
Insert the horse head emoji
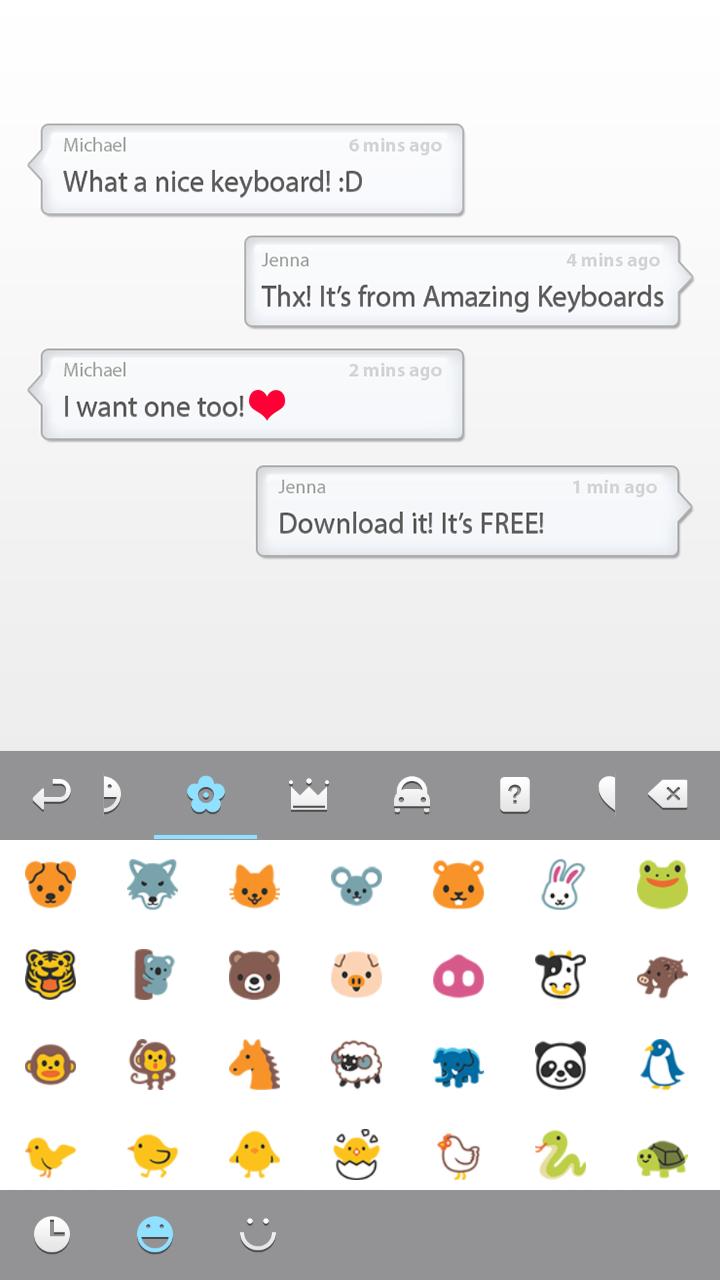pyautogui.click(x=255, y=1065)
